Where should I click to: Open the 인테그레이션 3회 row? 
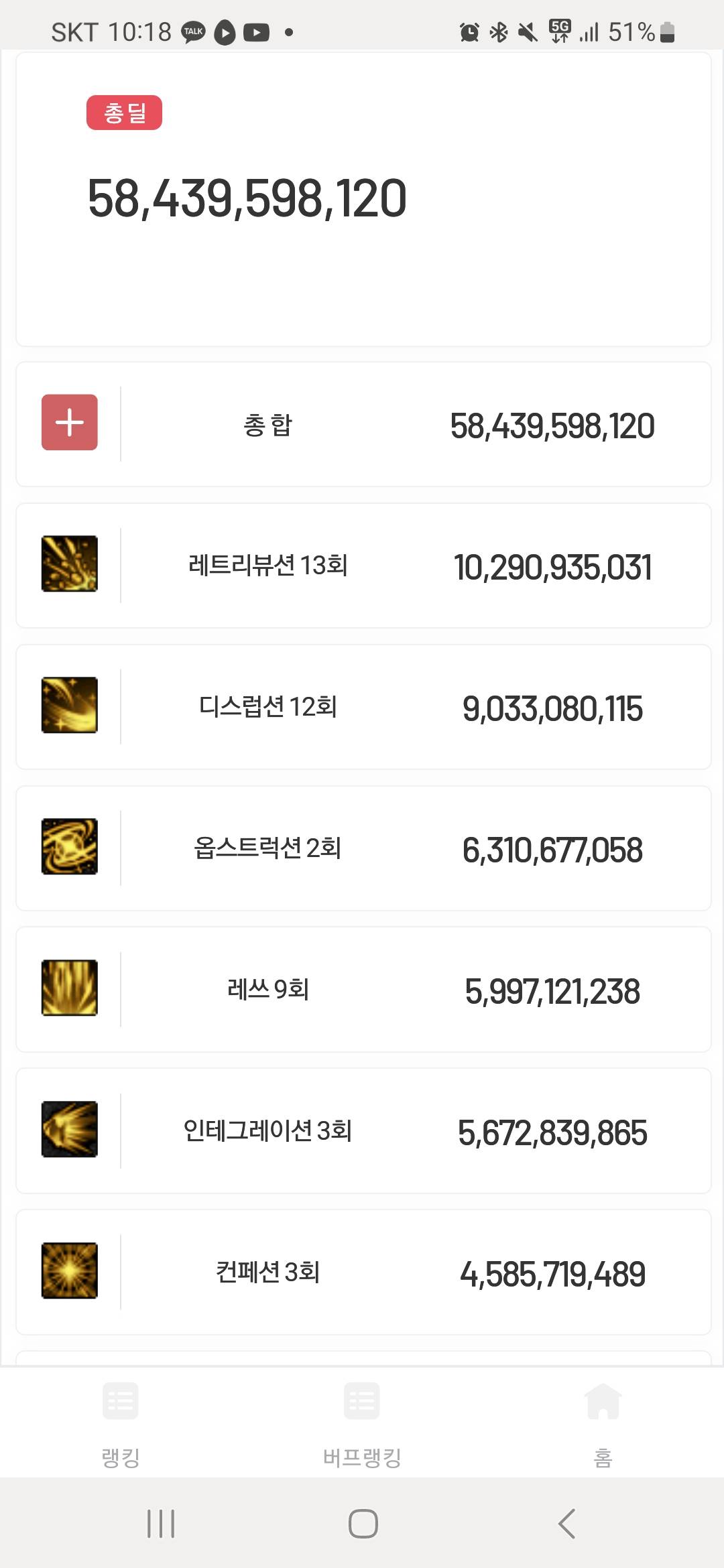[x=363, y=1131]
